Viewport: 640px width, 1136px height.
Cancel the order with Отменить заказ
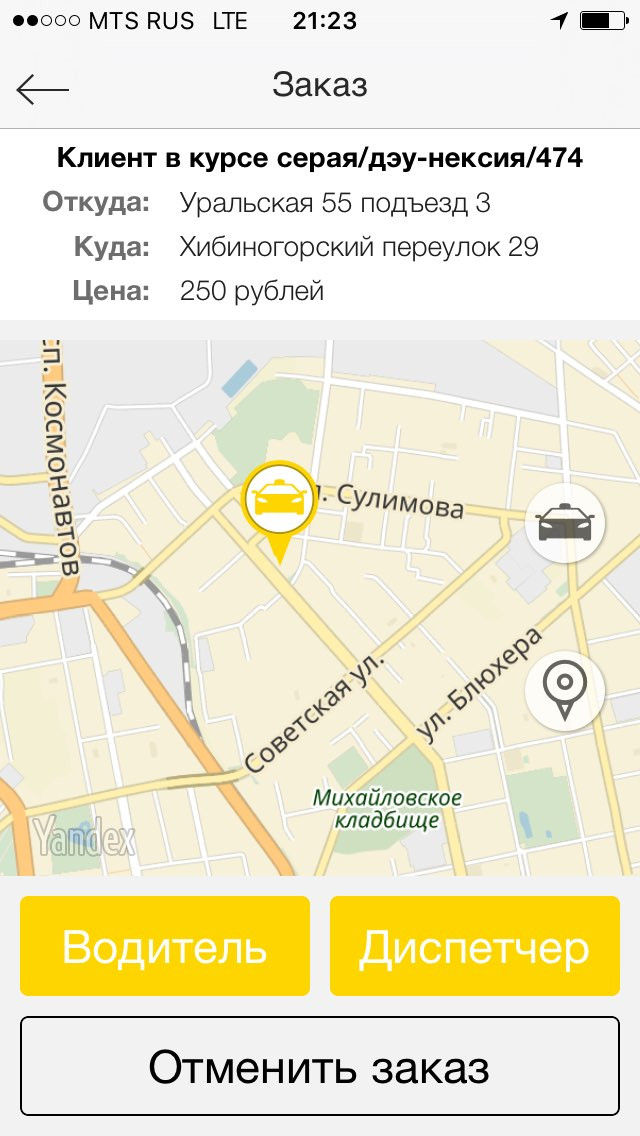[x=320, y=1066]
